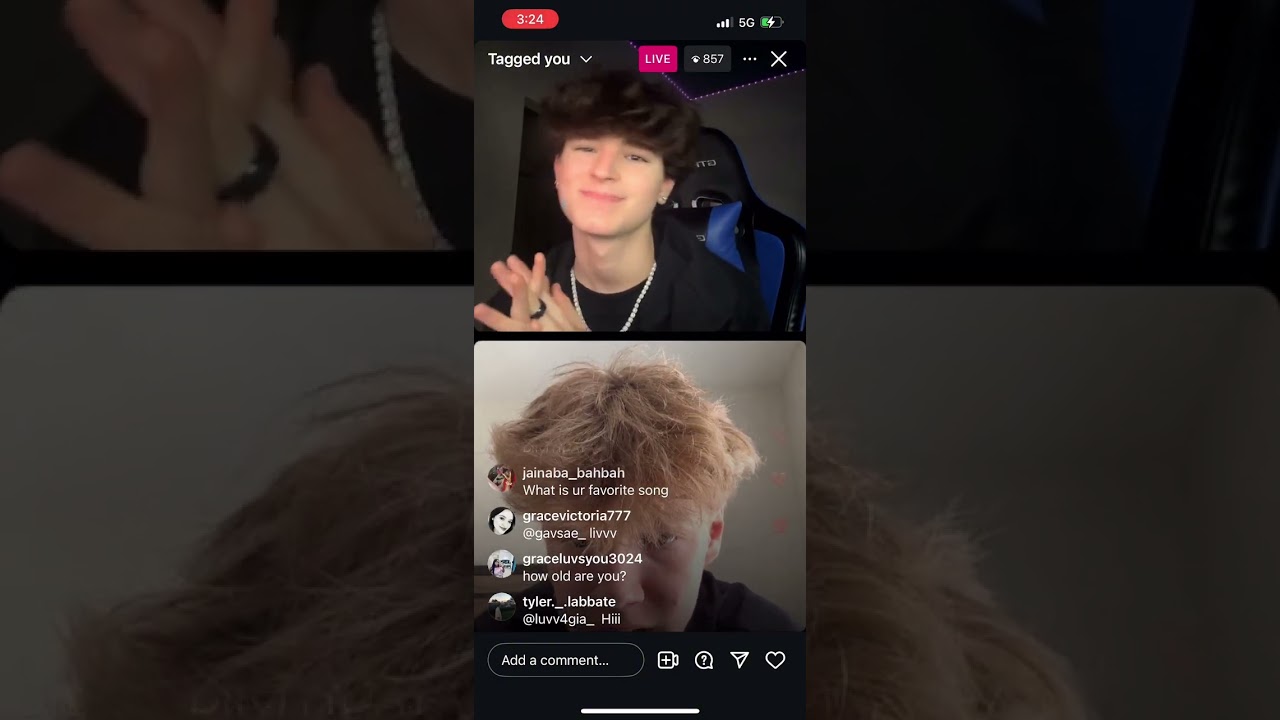Open the Add a comment field
Screen dimensions: 1280x720
[x=565, y=660]
